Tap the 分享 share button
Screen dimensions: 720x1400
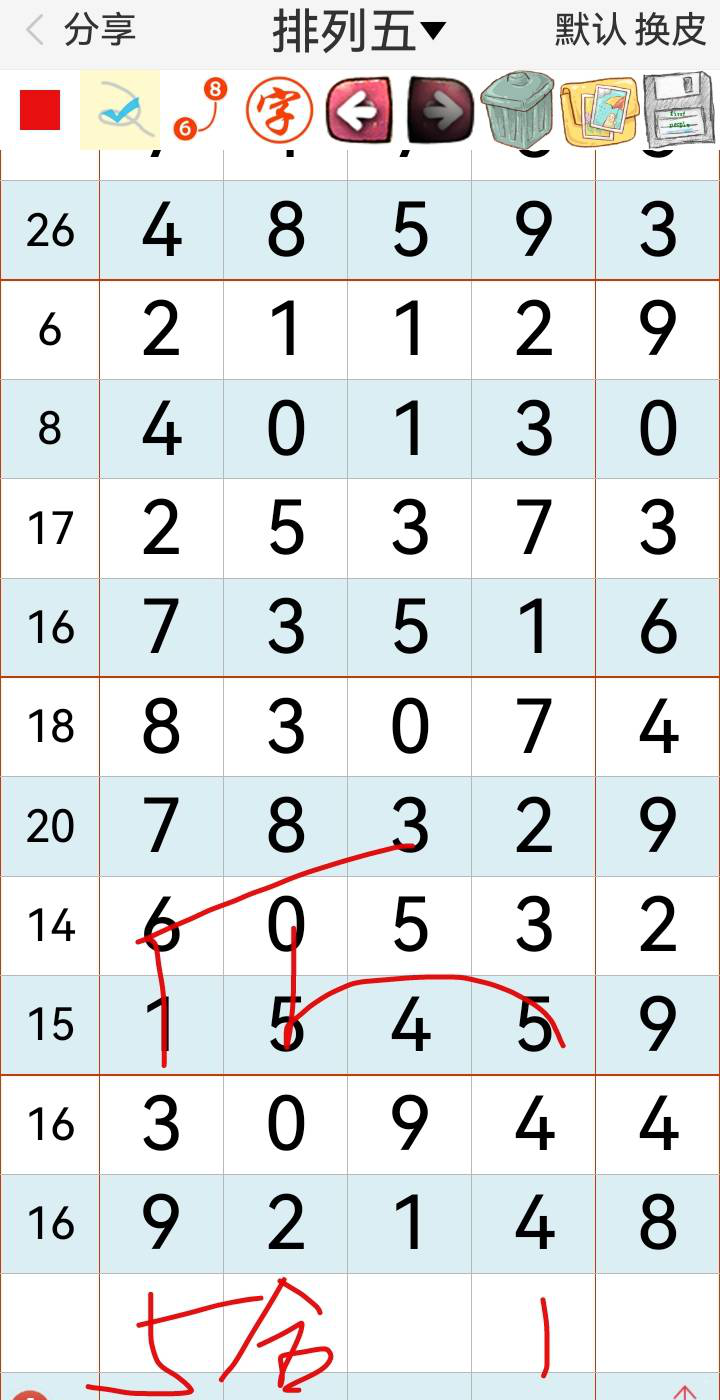99,31
